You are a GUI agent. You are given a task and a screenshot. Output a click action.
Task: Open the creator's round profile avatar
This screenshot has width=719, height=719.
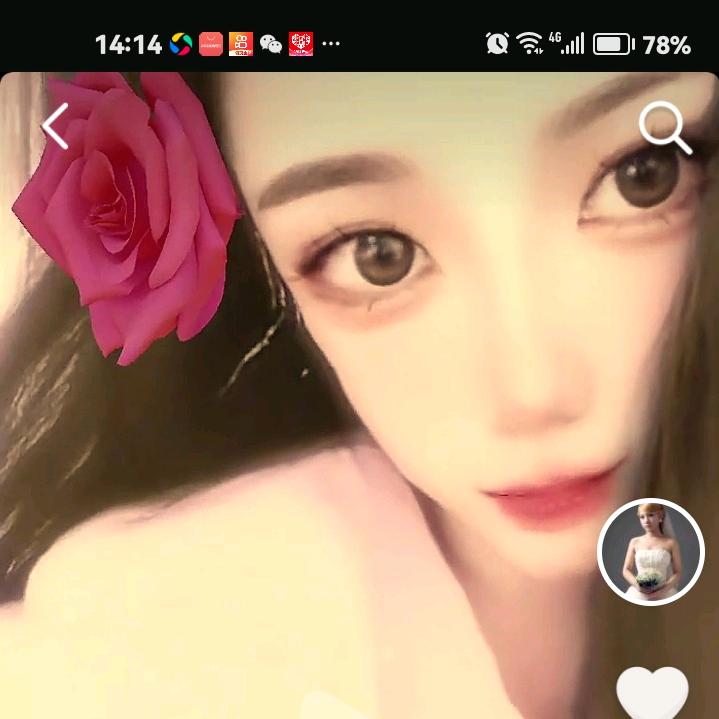tap(651, 552)
